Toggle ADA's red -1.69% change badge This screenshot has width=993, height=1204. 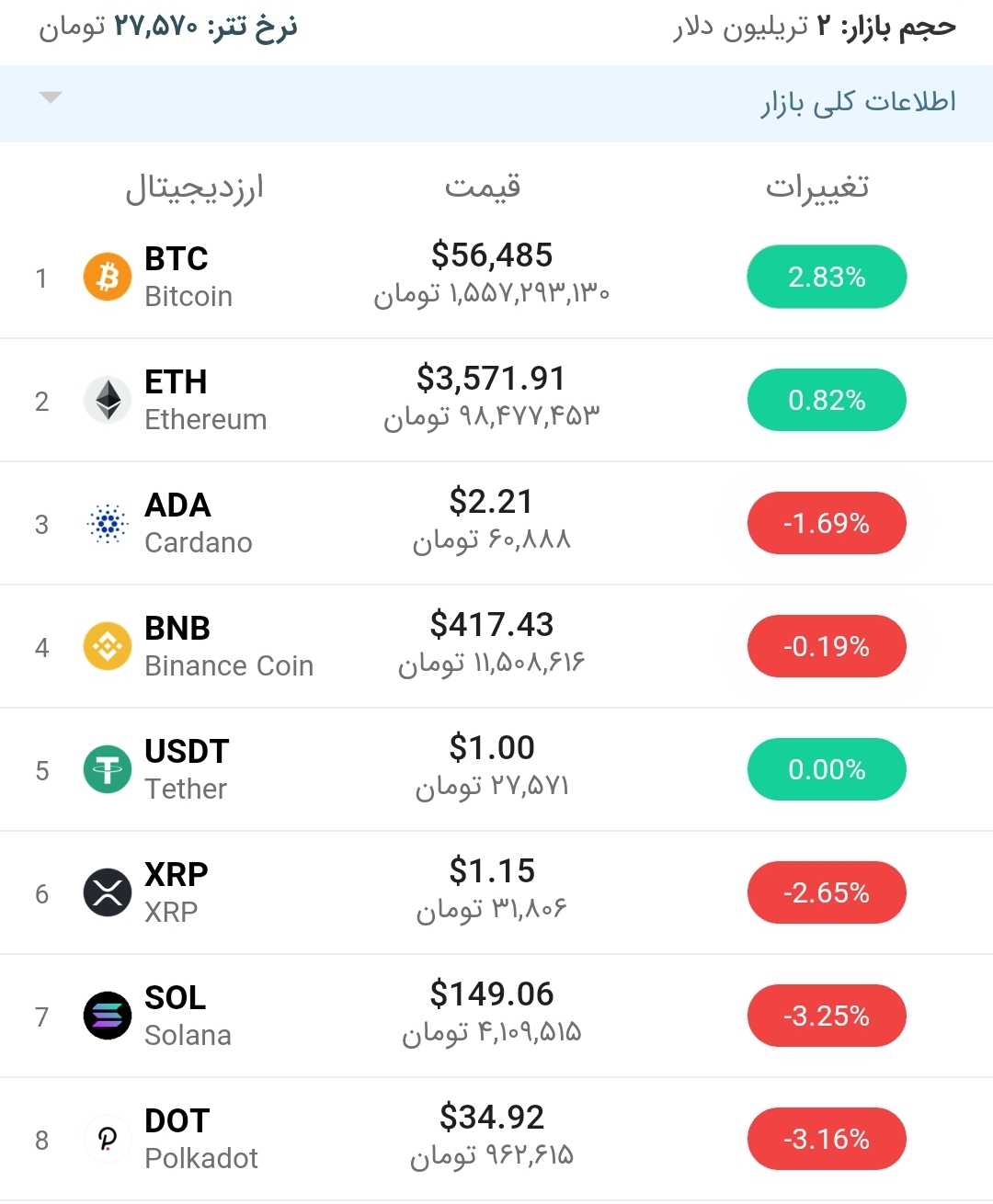click(826, 522)
